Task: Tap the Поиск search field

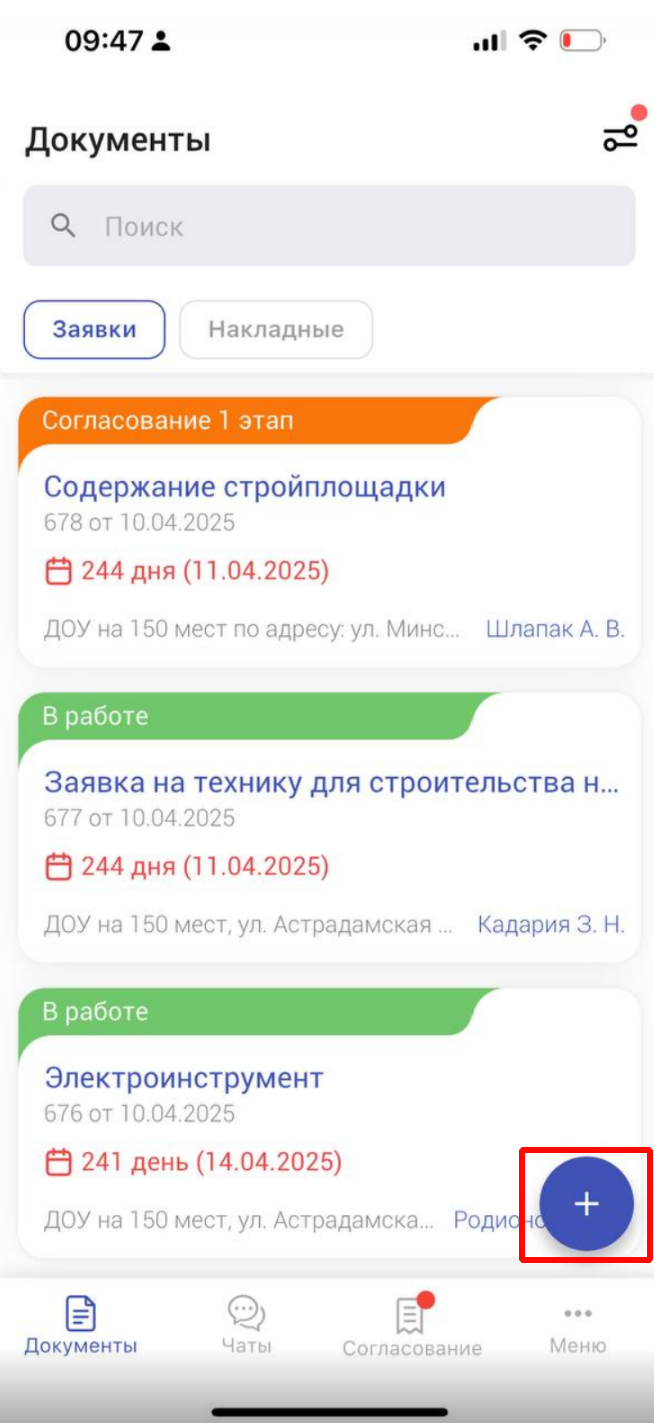Action: coord(329,226)
